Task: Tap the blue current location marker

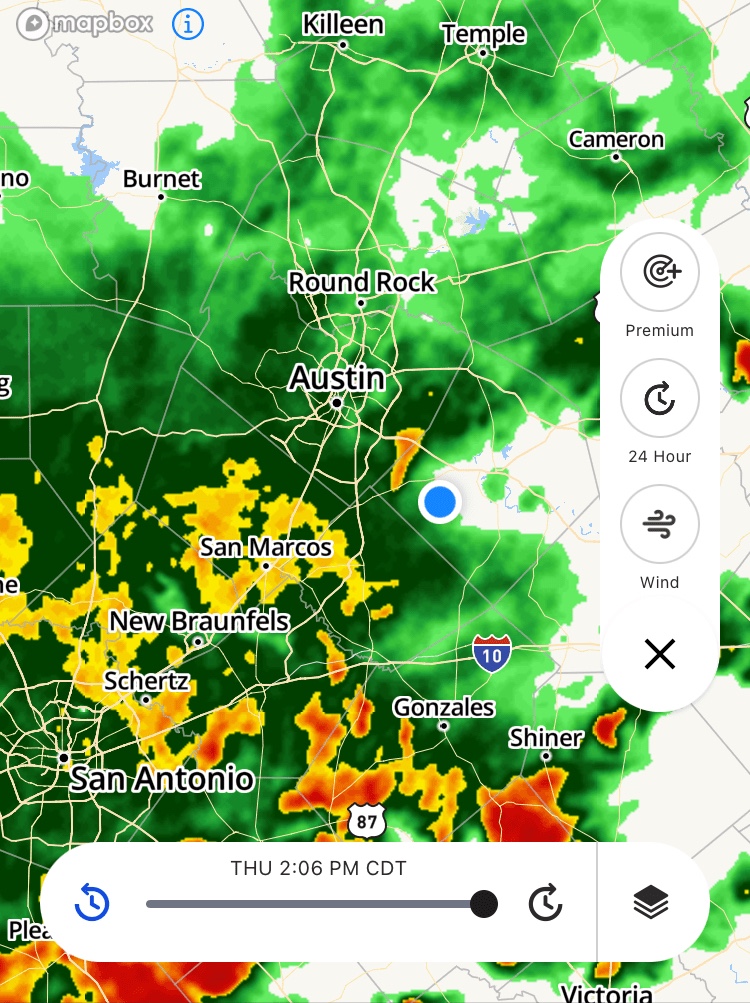Action: coord(439,502)
